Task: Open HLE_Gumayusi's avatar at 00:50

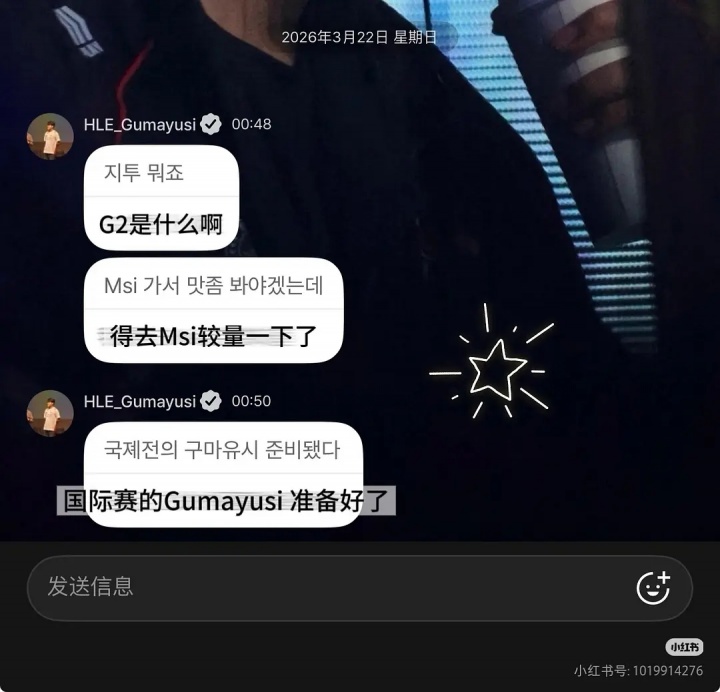Action: coord(50,414)
